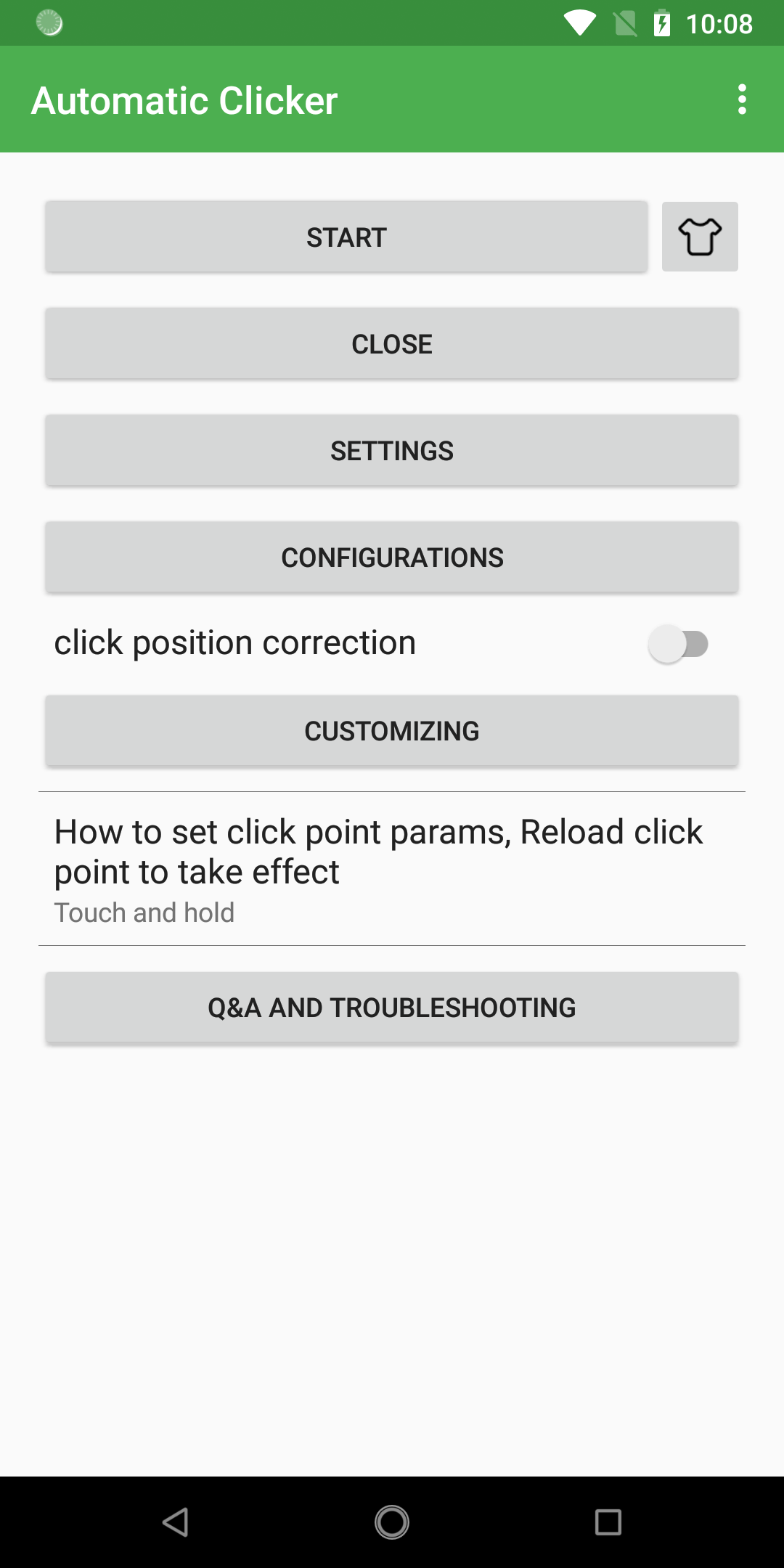Start the automatic clicker

(346, 236)
